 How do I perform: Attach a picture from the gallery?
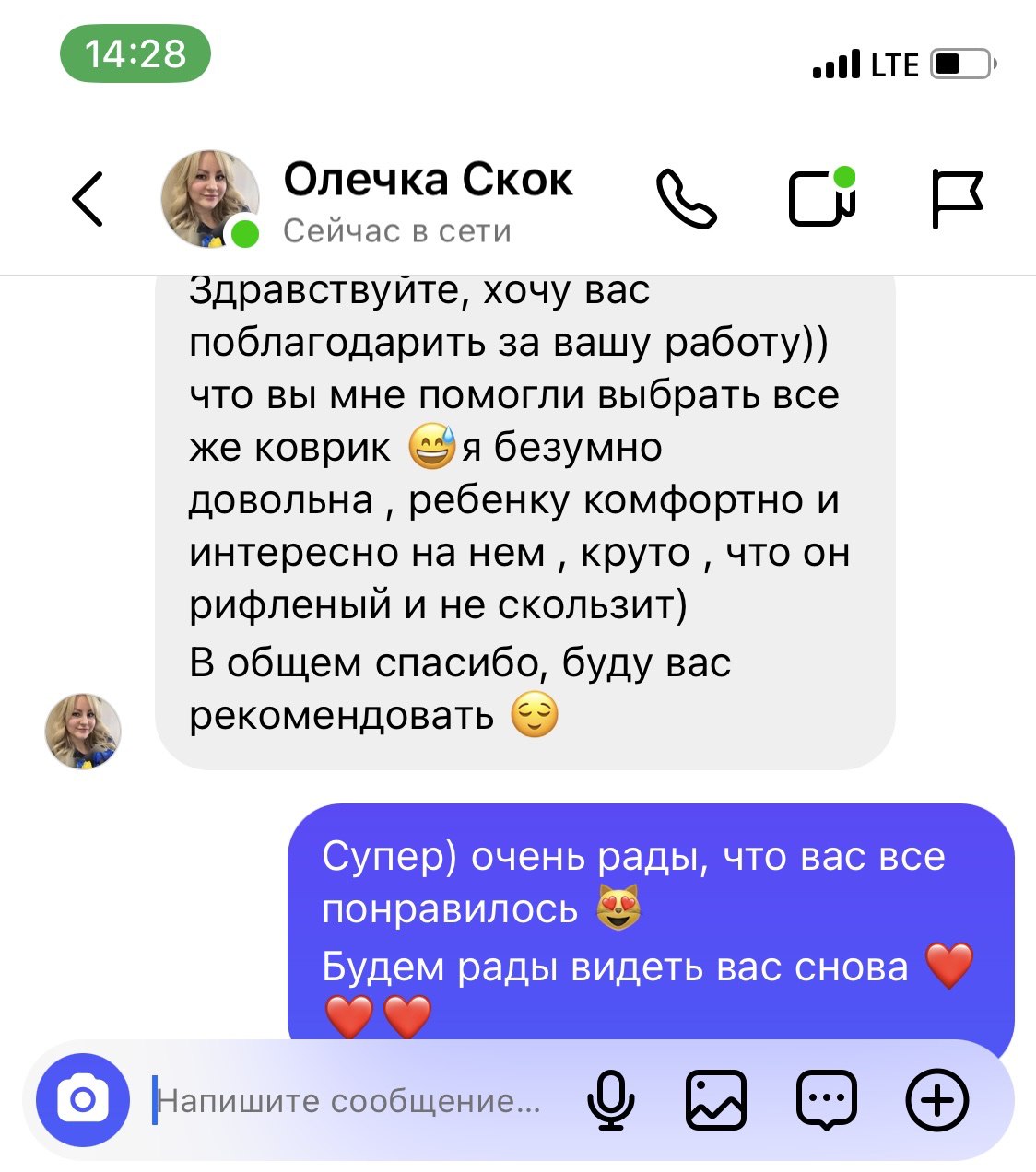click(716, 1100)
